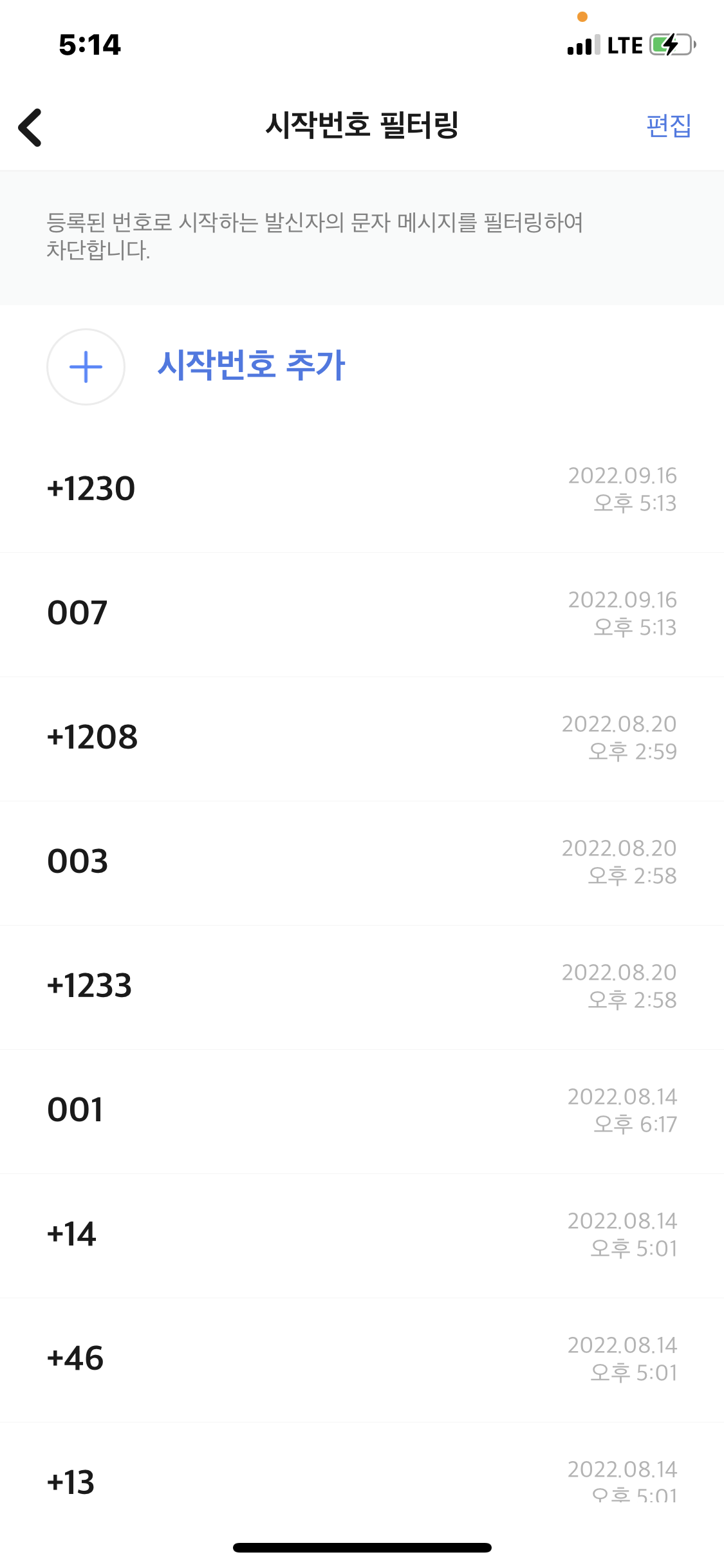The image size is (724, 1568).
Task: Go back using the top-left arrow
Action: click(x=30, y=127)
